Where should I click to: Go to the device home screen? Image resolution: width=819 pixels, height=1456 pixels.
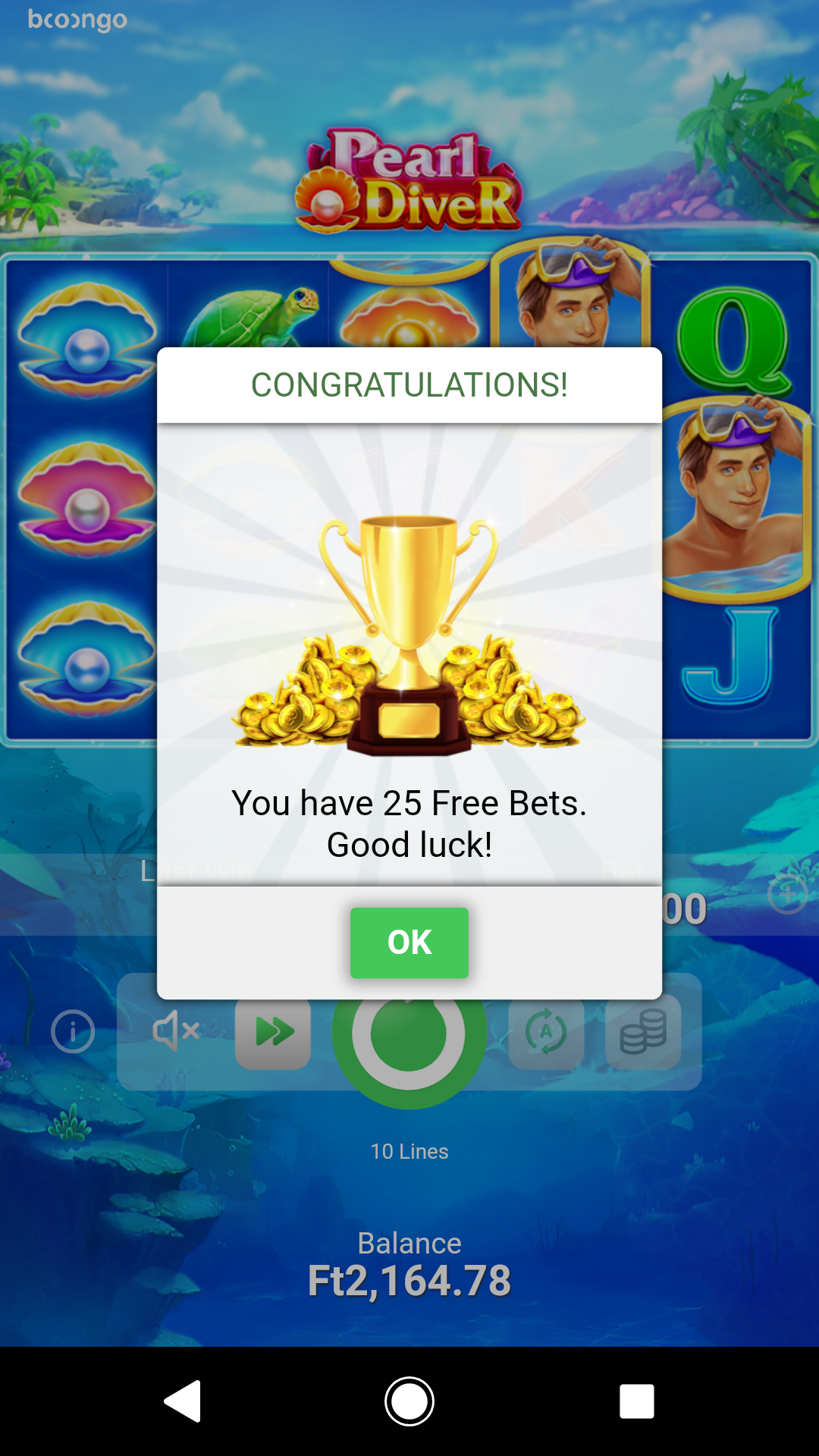tap(409, 1401)
